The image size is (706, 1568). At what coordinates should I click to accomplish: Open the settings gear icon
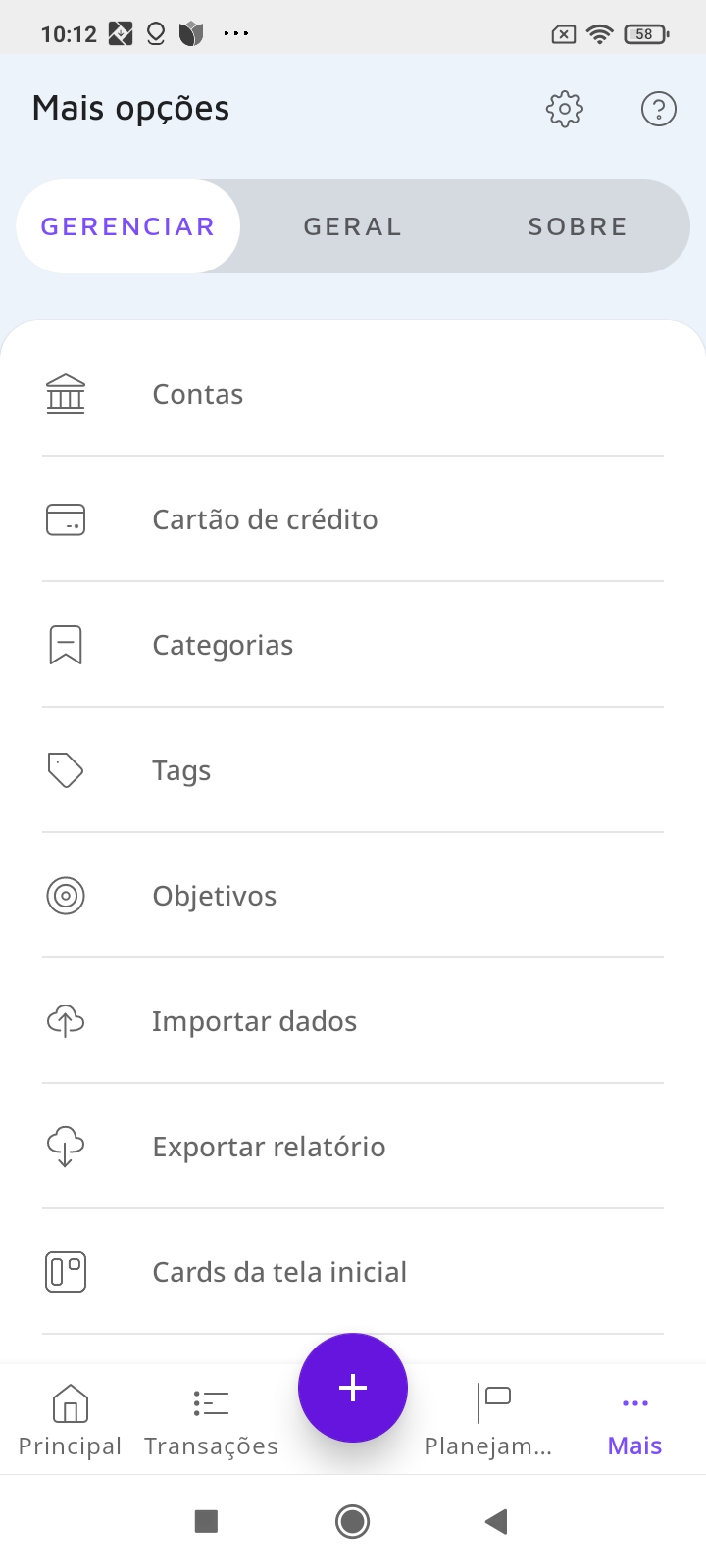click(x=564, y=109)
